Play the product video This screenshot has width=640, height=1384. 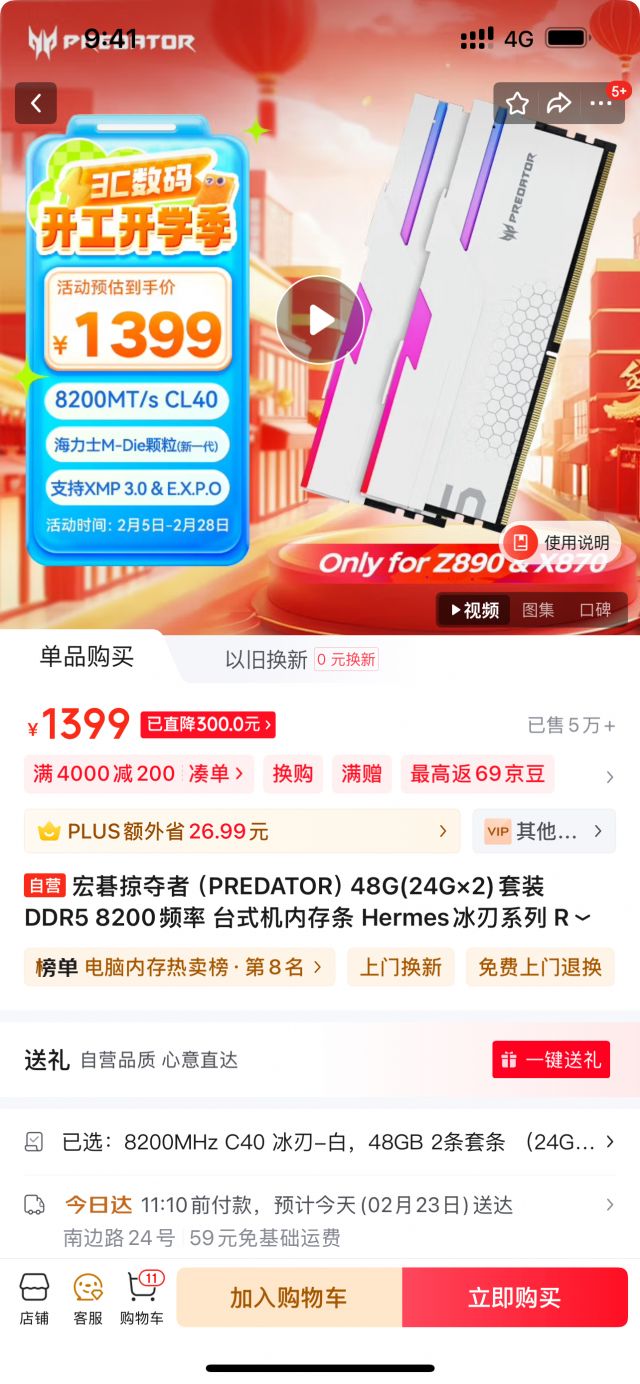pos(320,320)
